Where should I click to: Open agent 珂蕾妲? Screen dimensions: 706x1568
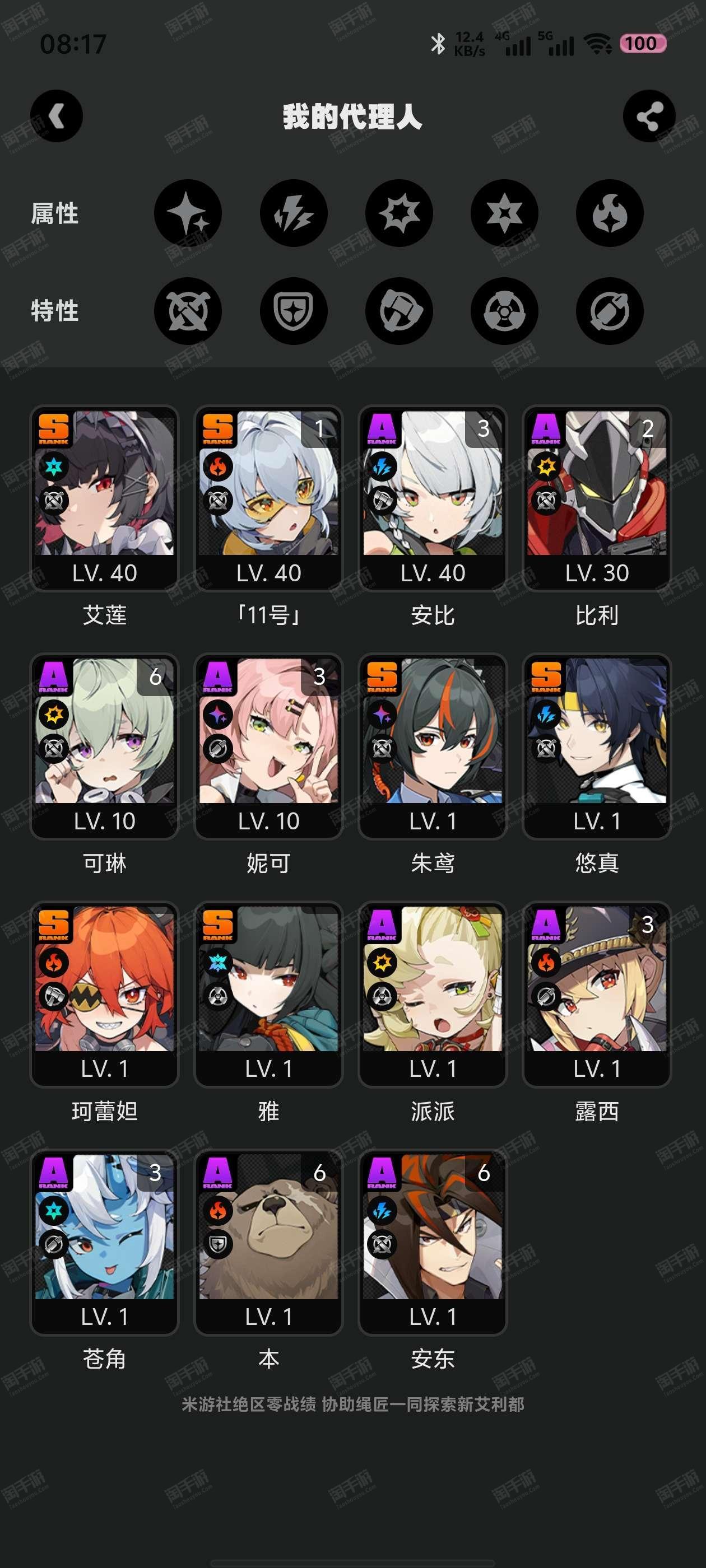click(x=104, y=994)
